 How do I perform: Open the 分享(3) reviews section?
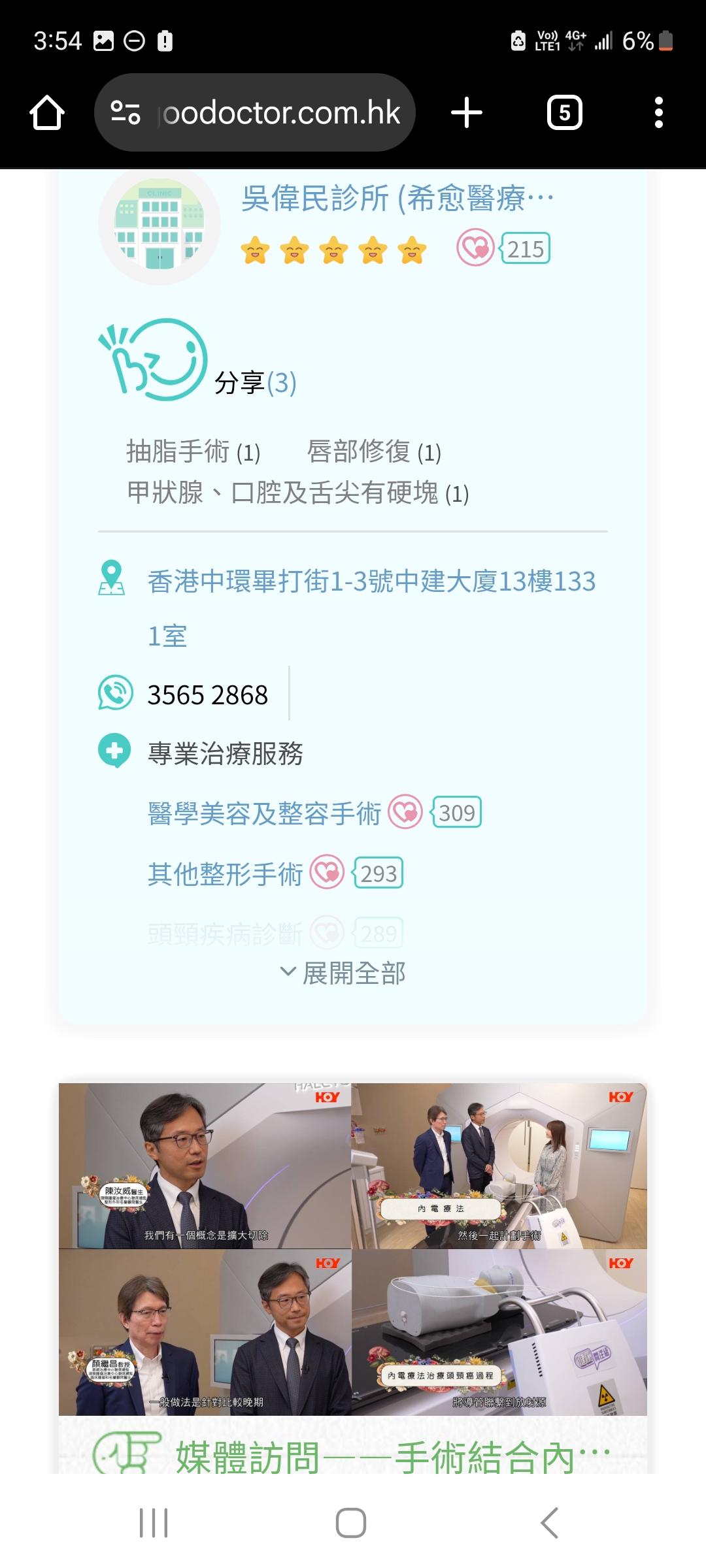tap(255, 383)
